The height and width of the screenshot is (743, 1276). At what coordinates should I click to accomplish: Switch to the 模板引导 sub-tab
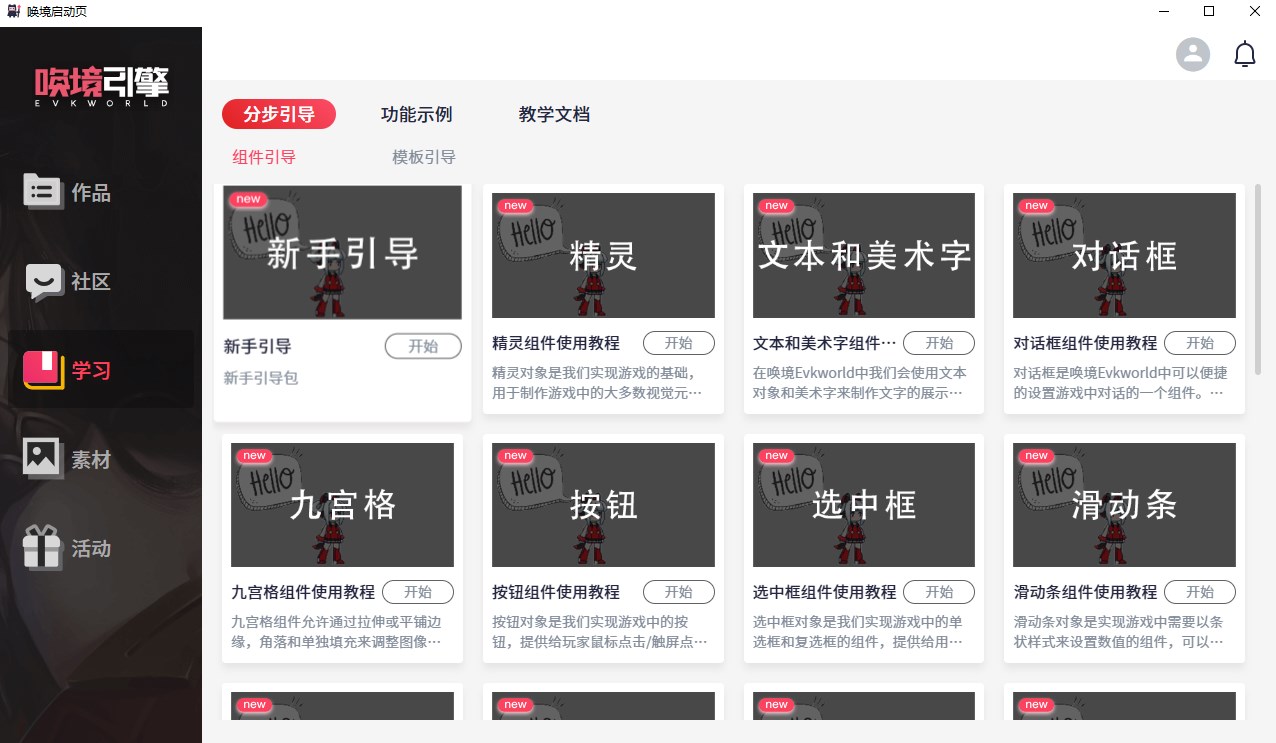(x=424, y=157)
